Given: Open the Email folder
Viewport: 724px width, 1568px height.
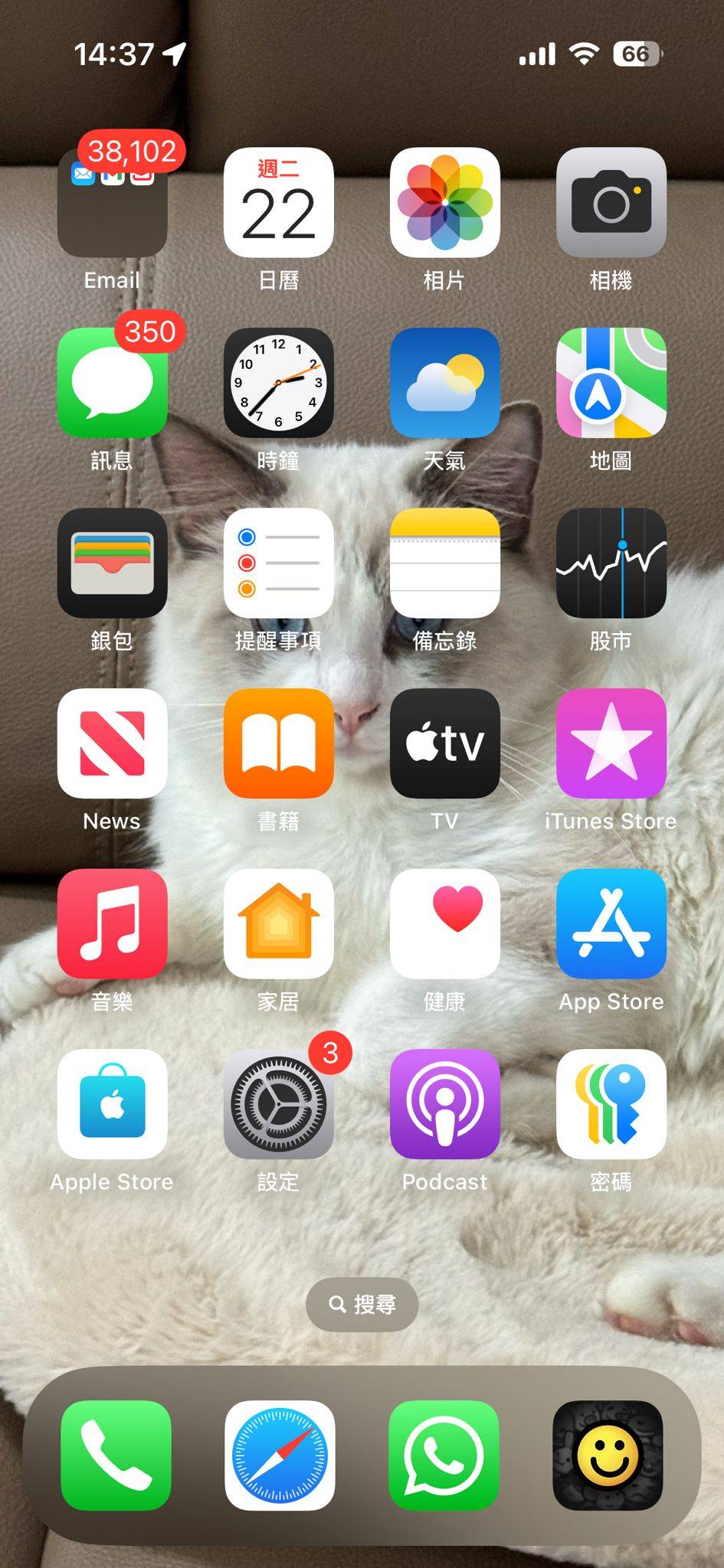Looking at the screenshot, I should click(112, 202).
